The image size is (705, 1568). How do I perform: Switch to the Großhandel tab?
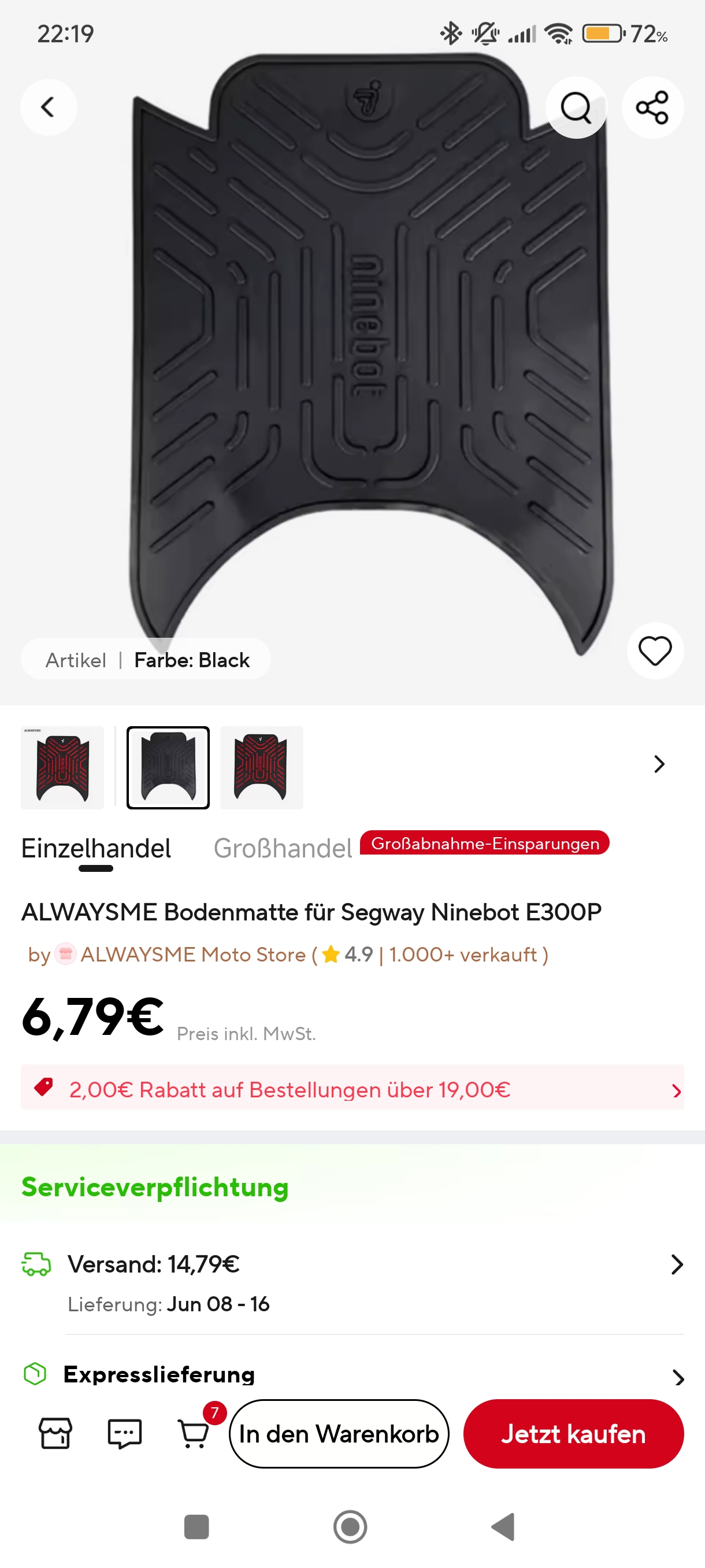click(x=283, y=848)
